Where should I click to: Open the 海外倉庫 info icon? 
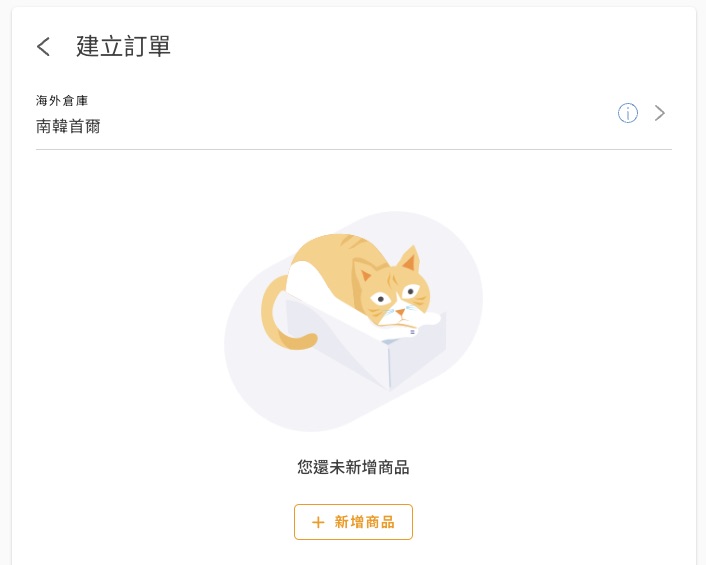pos(628,113)
